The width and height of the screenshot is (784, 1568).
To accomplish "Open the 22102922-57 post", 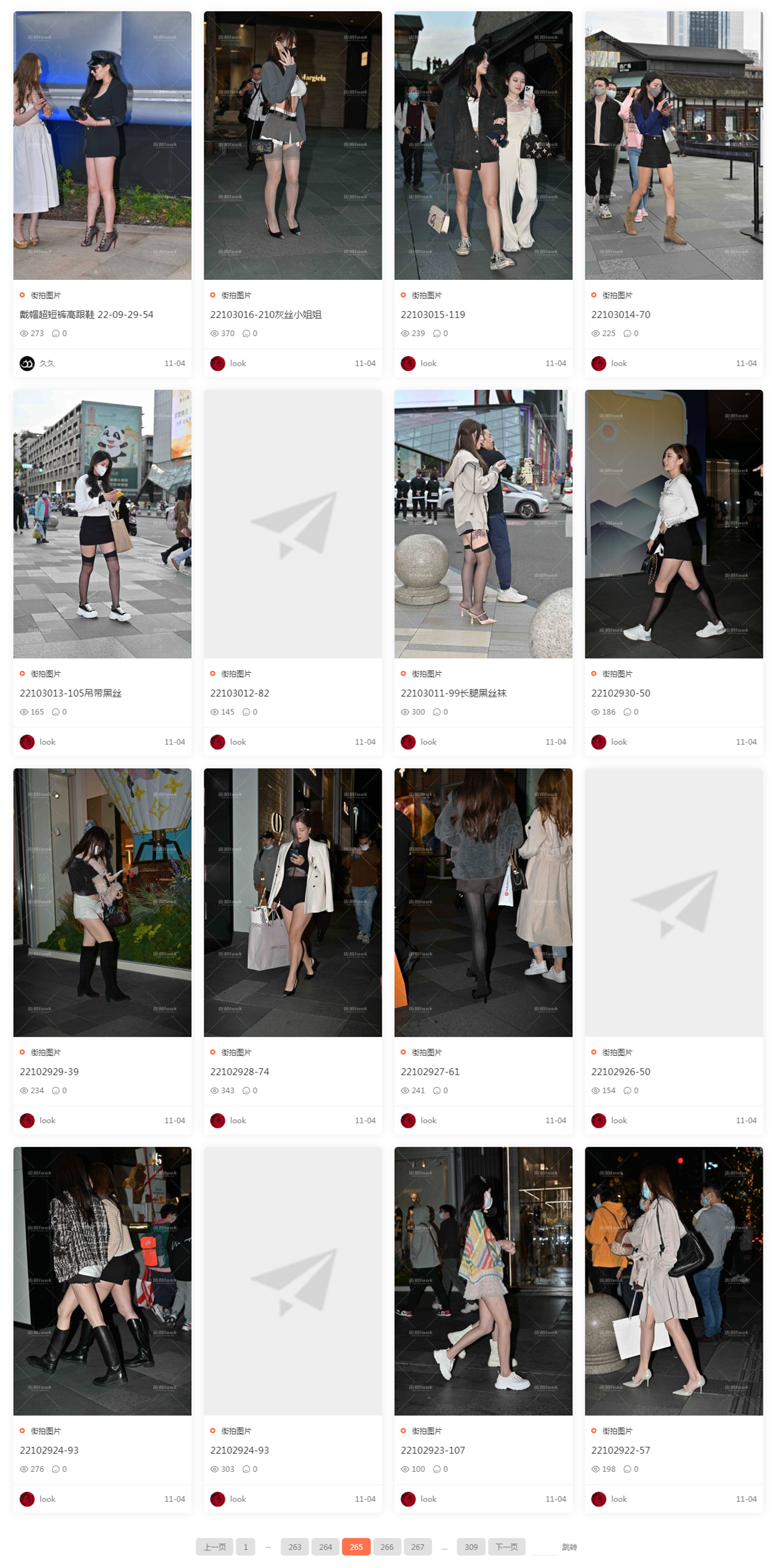I will click(x=620, y=1451).
